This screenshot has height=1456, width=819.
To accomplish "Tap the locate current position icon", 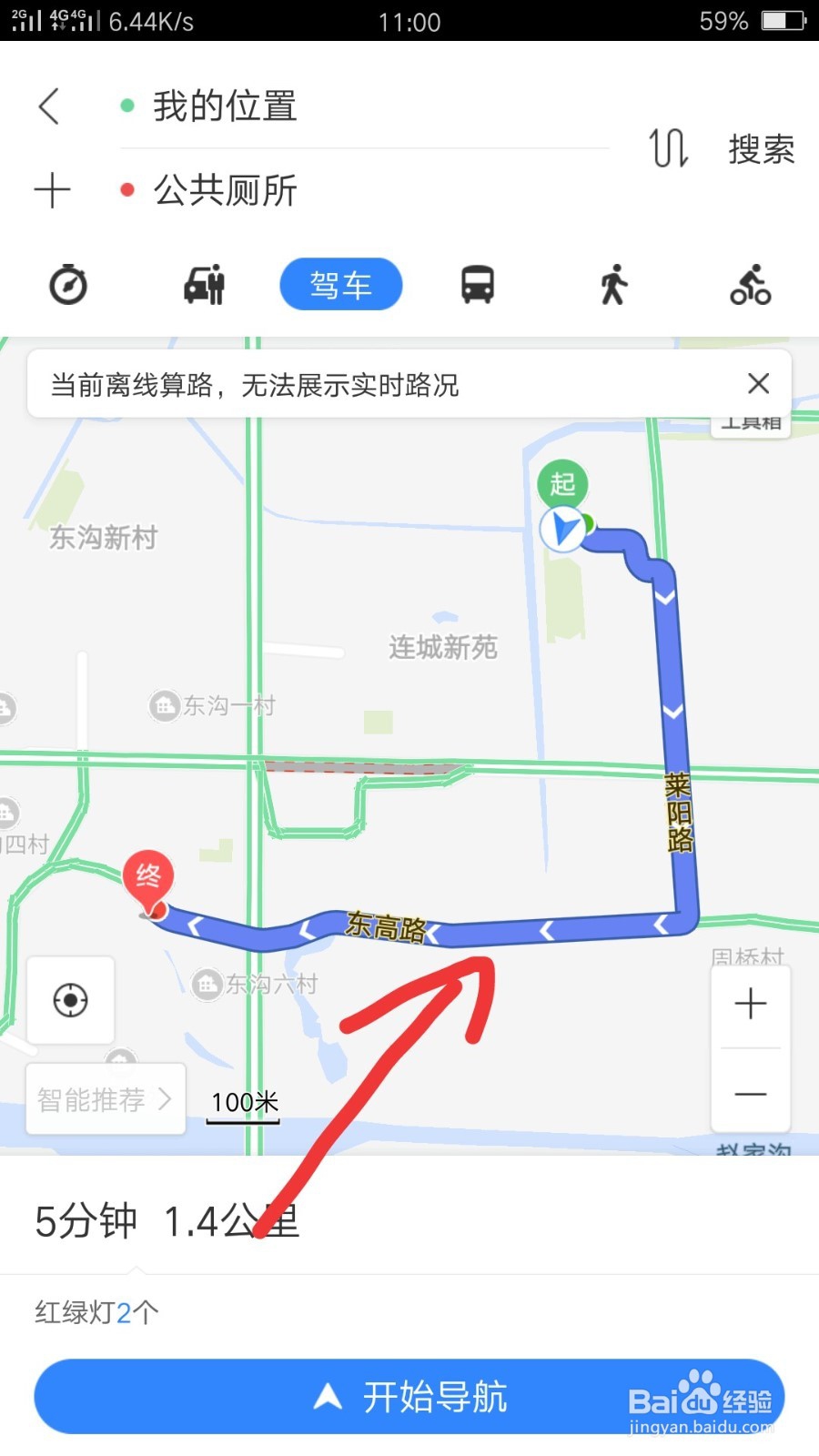I will pos(70,999).
